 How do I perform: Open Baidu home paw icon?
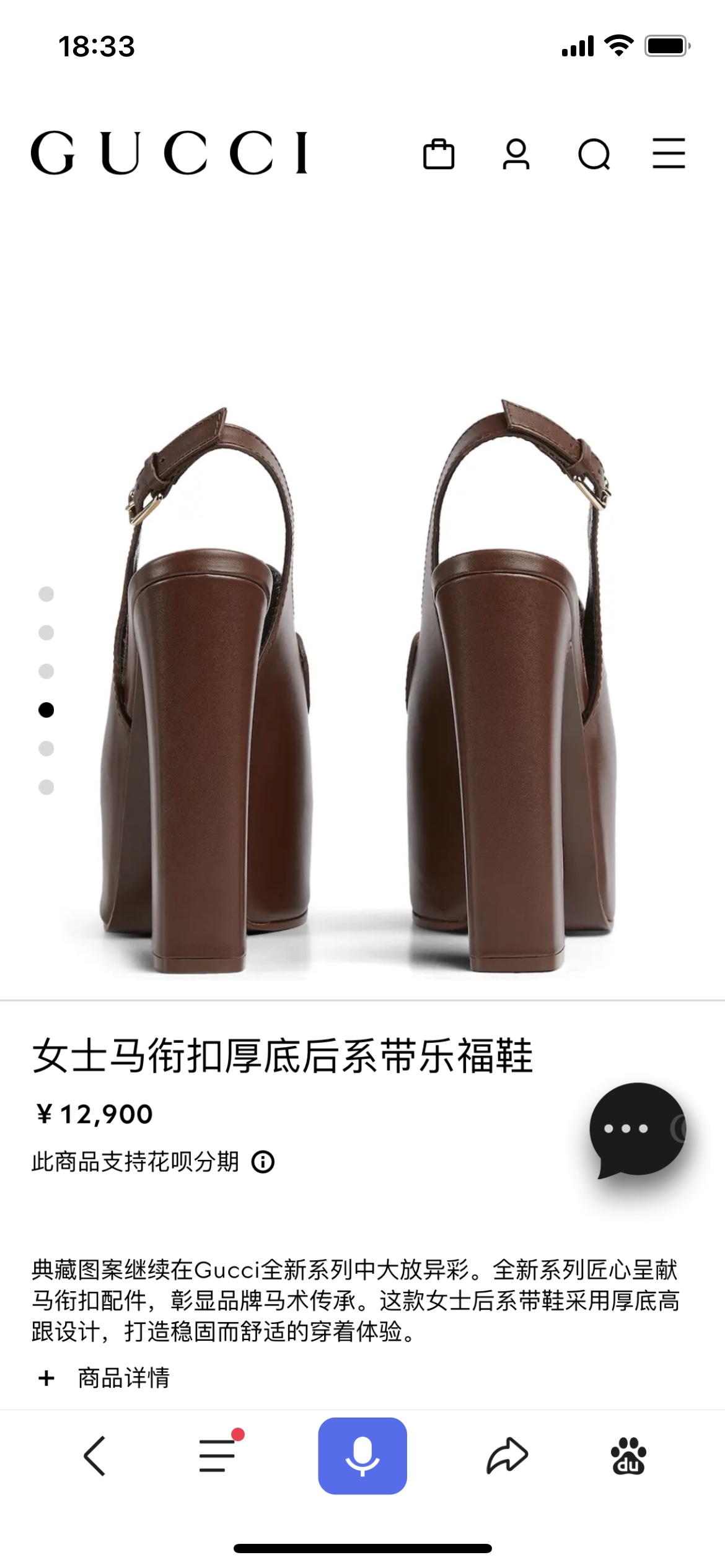click(628, 1456)
